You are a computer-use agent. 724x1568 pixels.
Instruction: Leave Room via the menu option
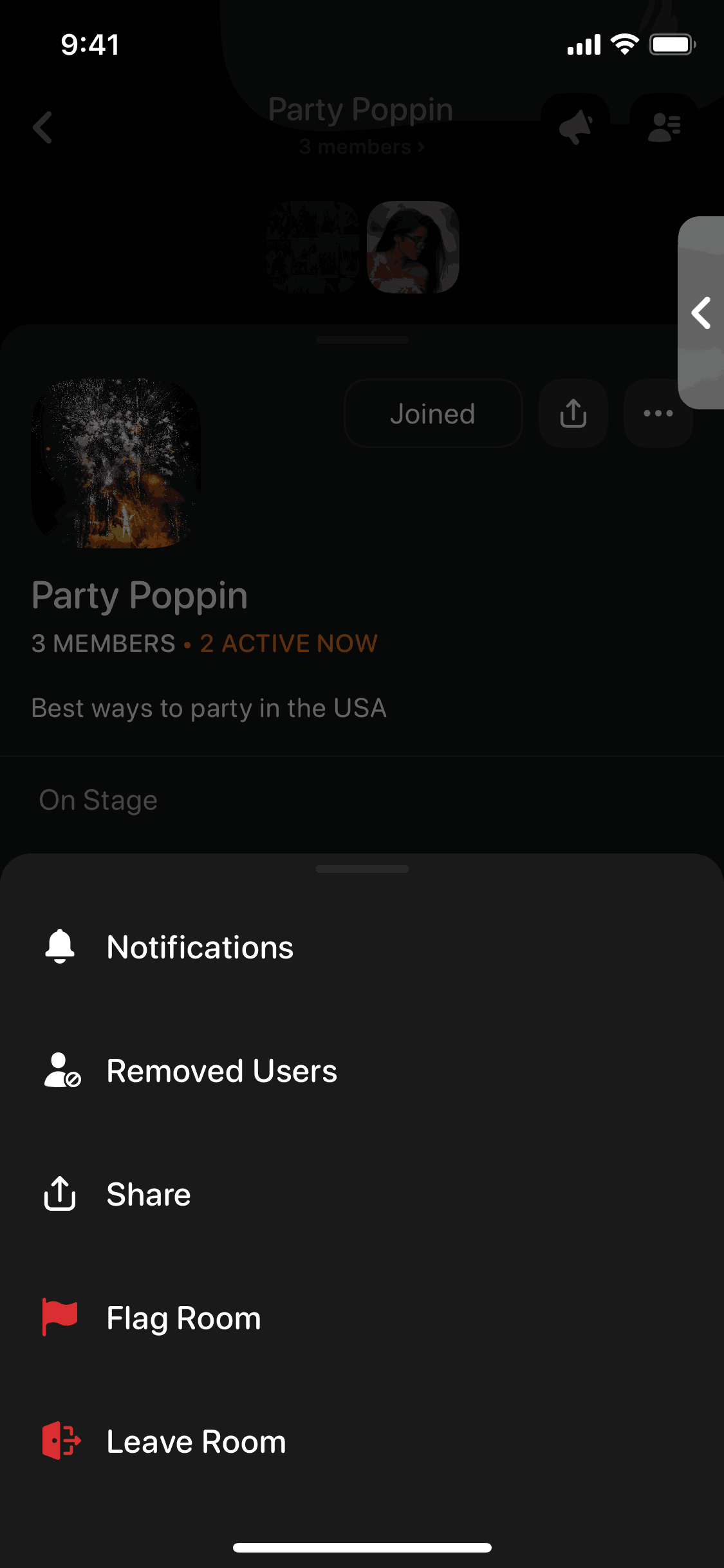[x=196, y=1442]
